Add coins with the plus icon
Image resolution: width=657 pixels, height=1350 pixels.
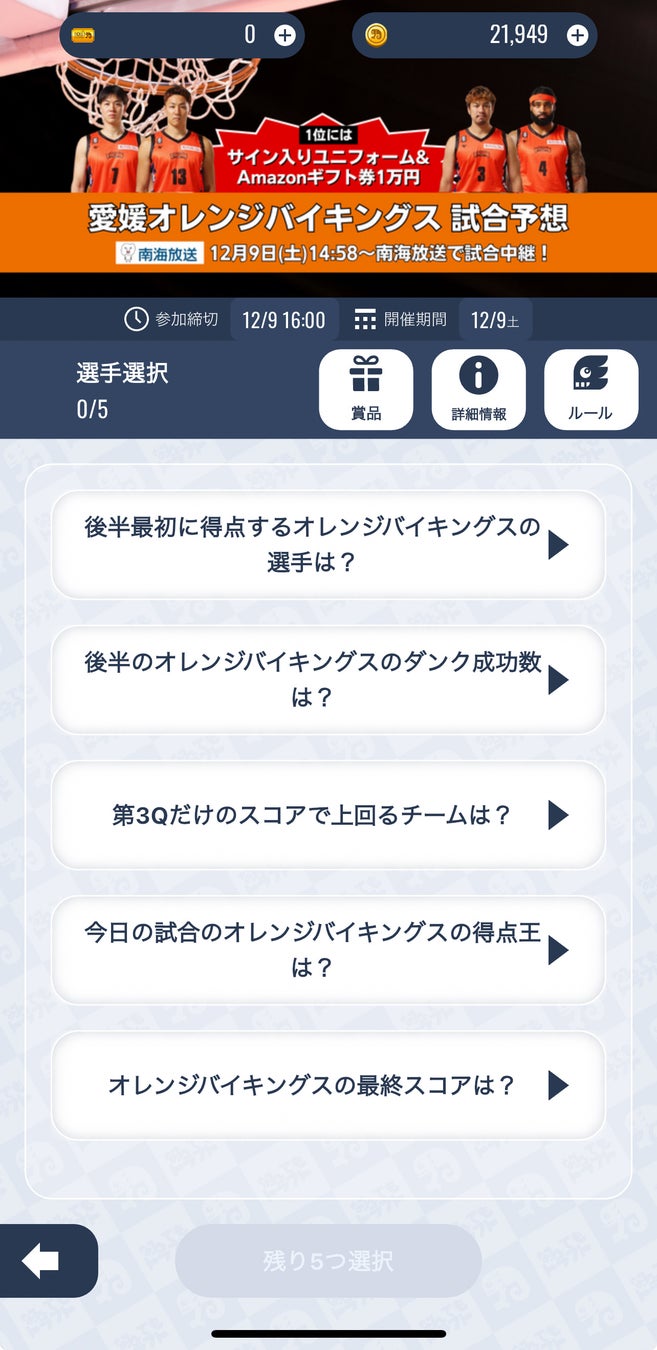pyautogui.click(x=577, y=35)
